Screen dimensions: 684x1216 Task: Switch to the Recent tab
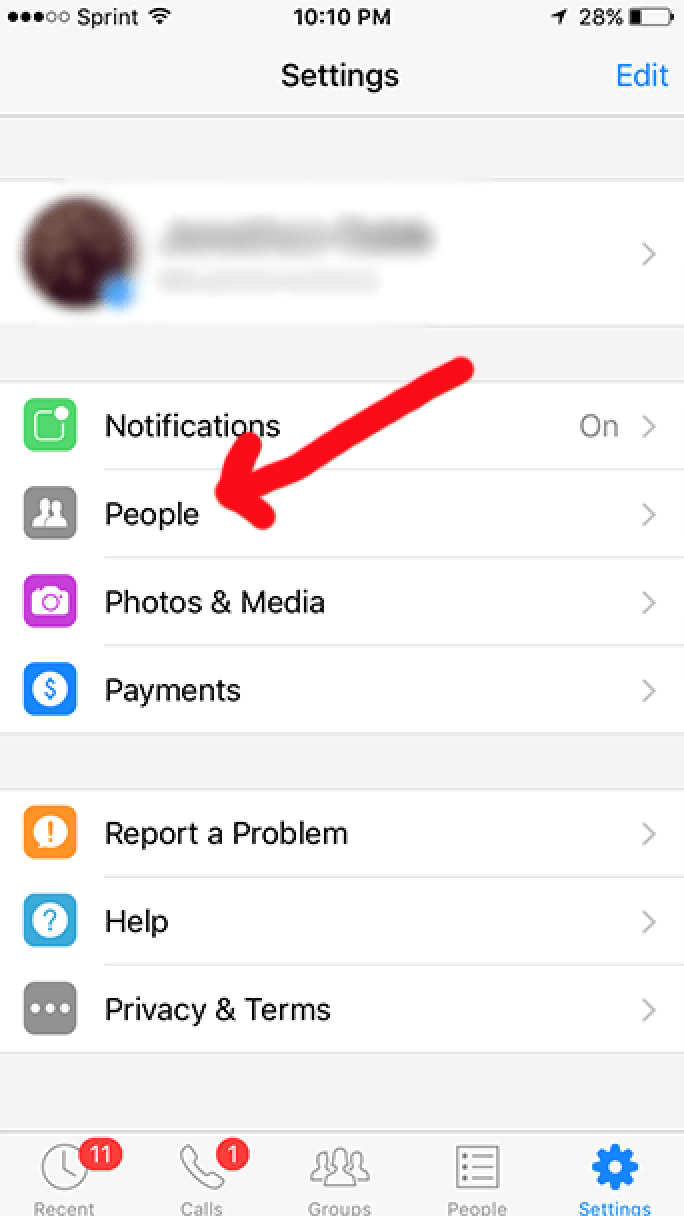[x=66, y=1176]
